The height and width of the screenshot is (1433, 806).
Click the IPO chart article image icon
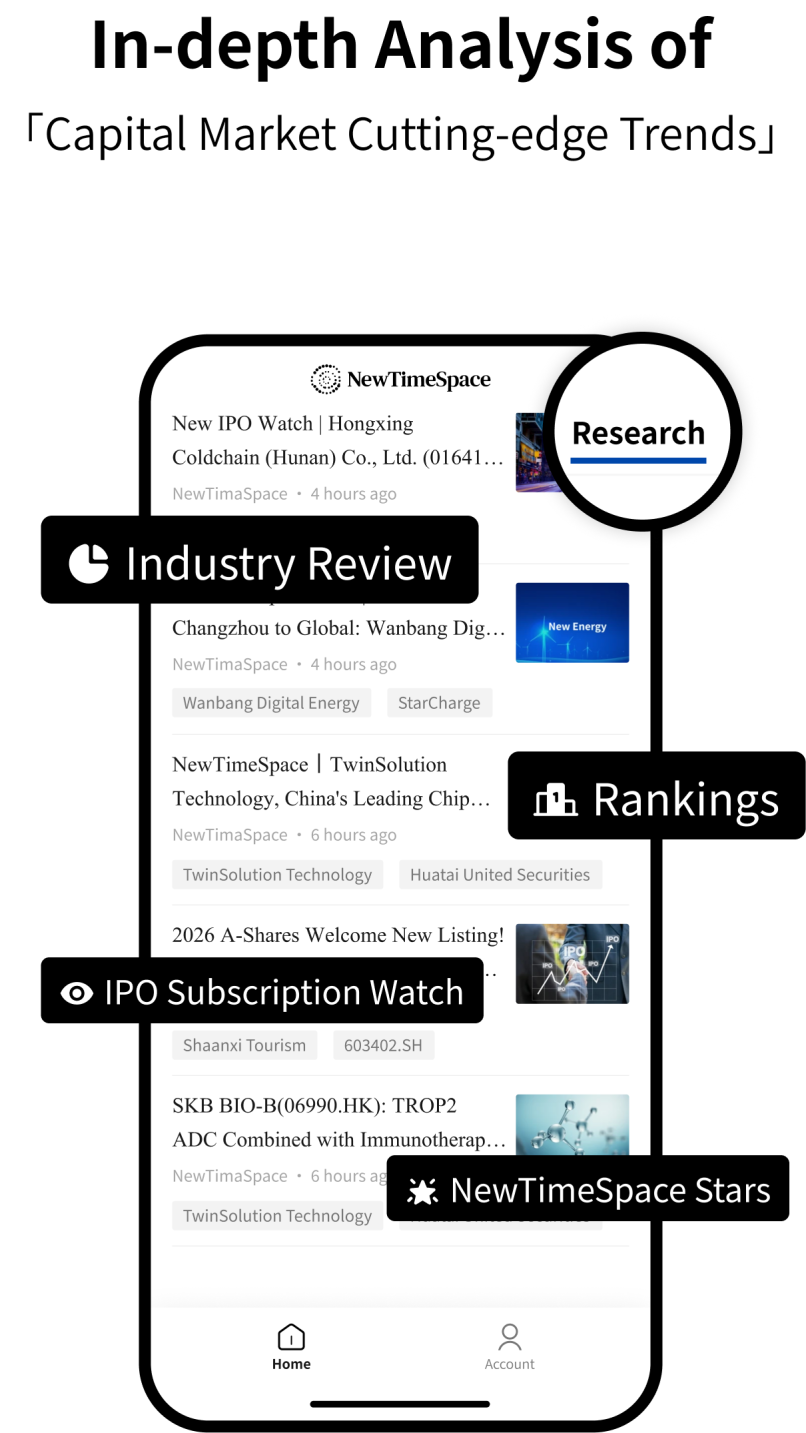572,963
